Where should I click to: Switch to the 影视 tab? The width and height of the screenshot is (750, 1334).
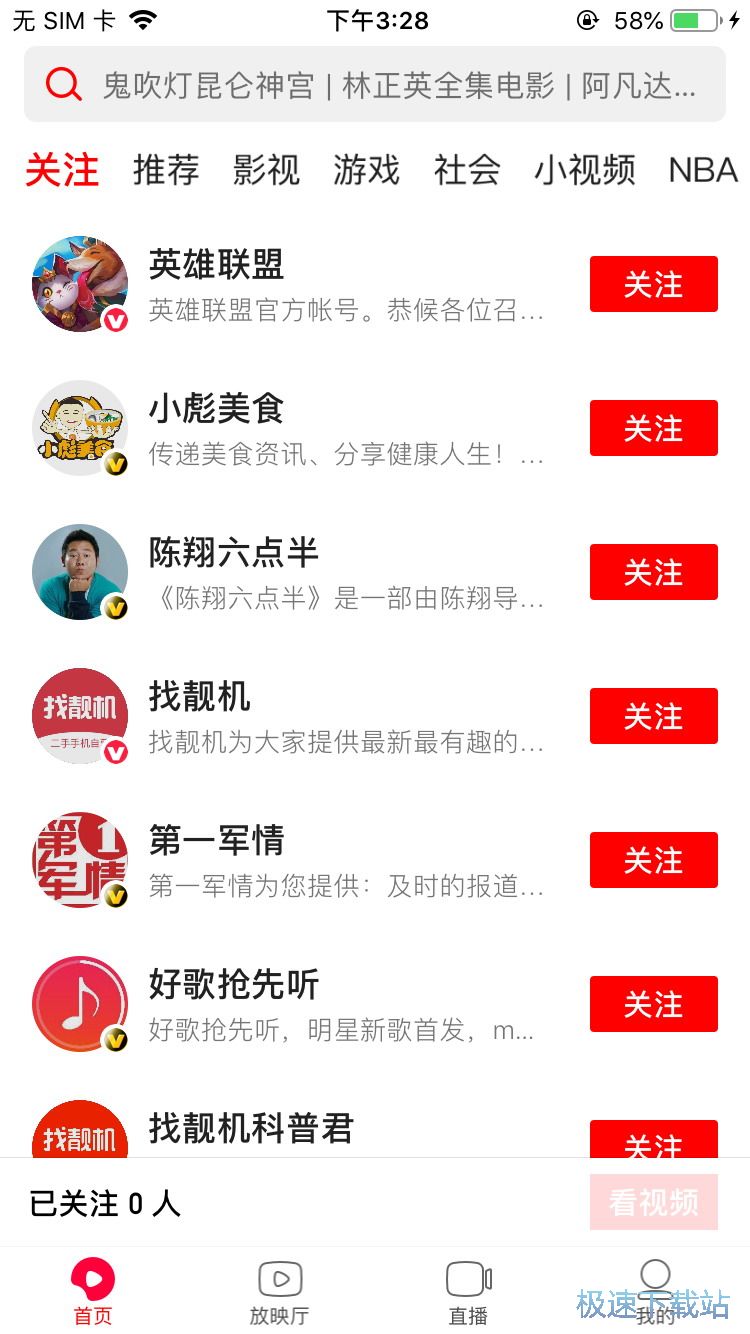[266, 170]
